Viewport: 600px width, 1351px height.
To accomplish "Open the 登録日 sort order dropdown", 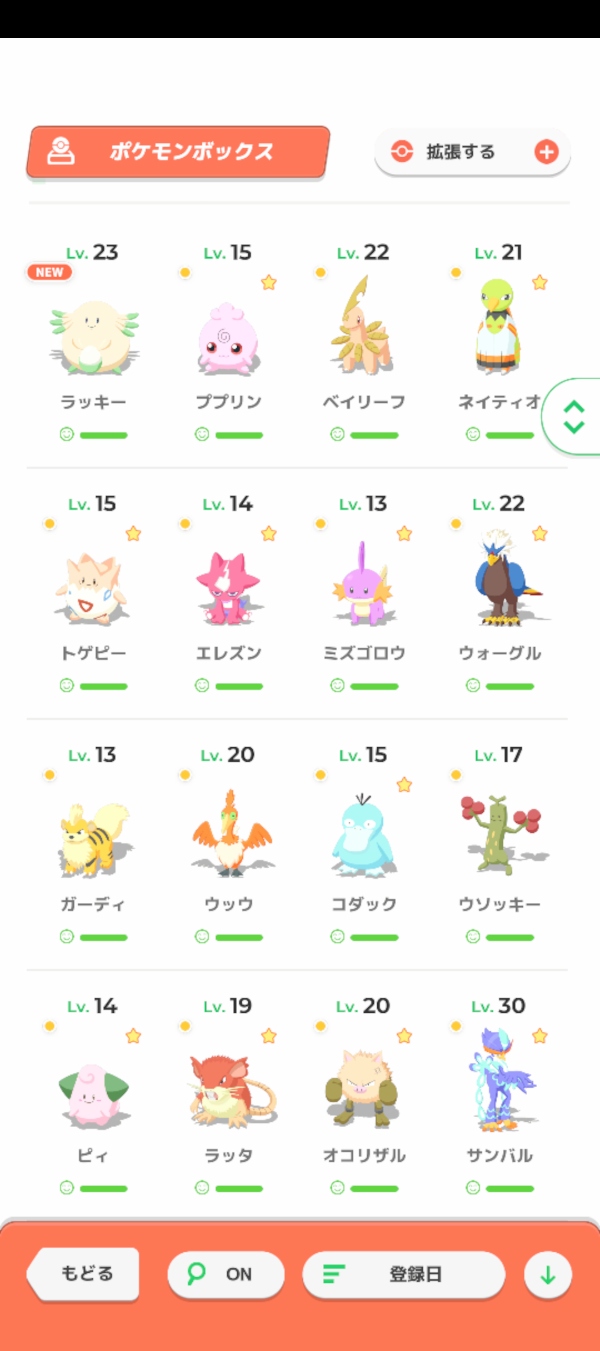I will click(x=404, y=1275).
